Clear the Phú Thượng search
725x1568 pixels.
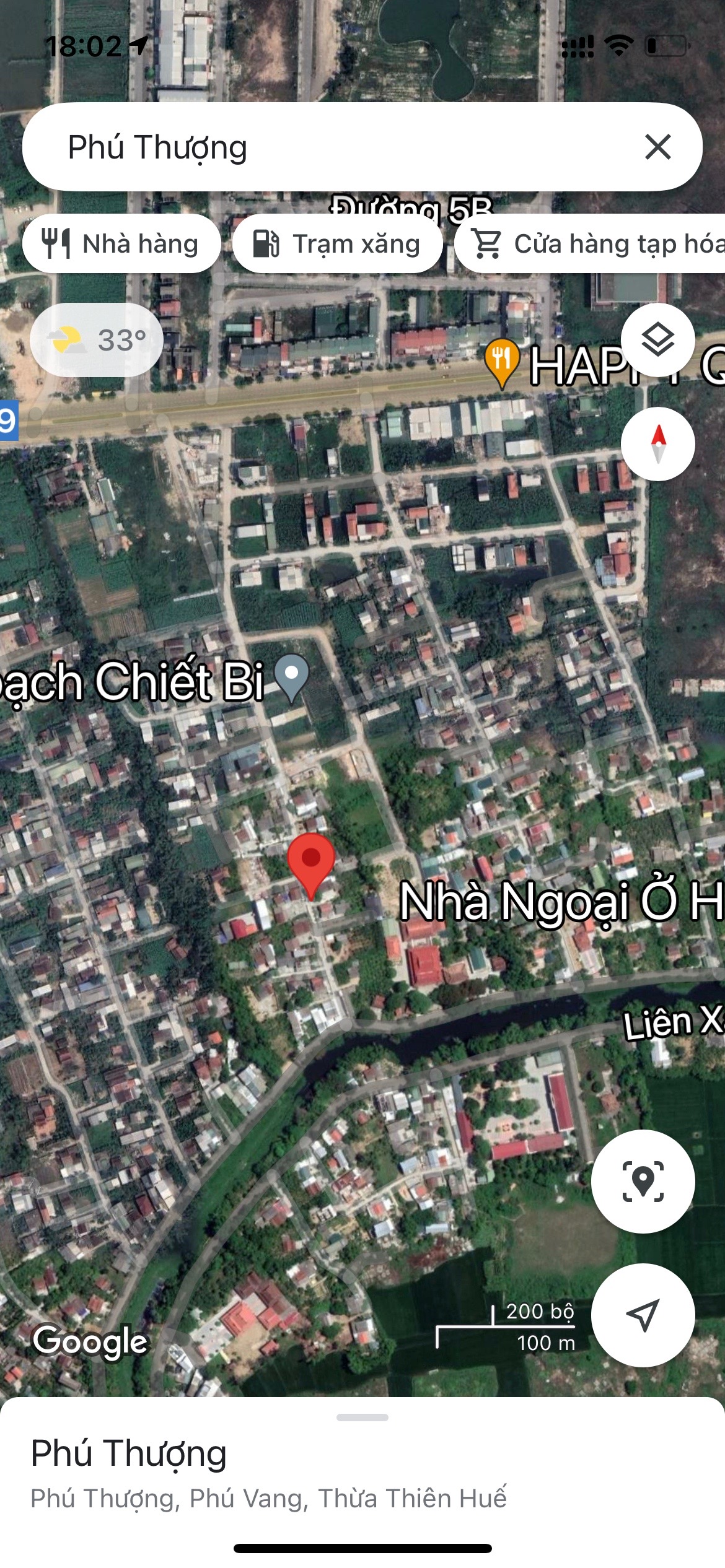pos(657,147)
